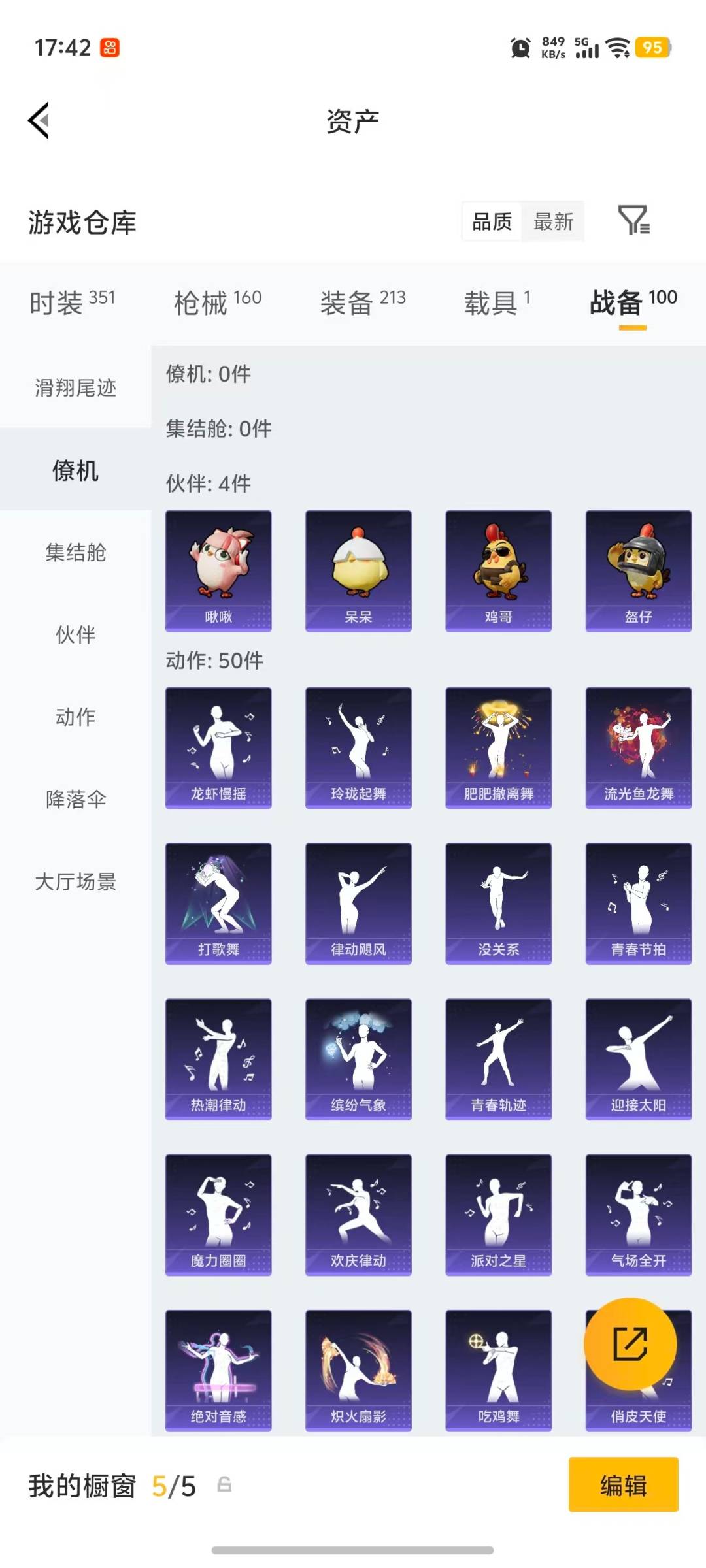The image size is (706, 1568).
Task: Tap the back arrow to leave 资产 page
Action: (x=39, y=120)
